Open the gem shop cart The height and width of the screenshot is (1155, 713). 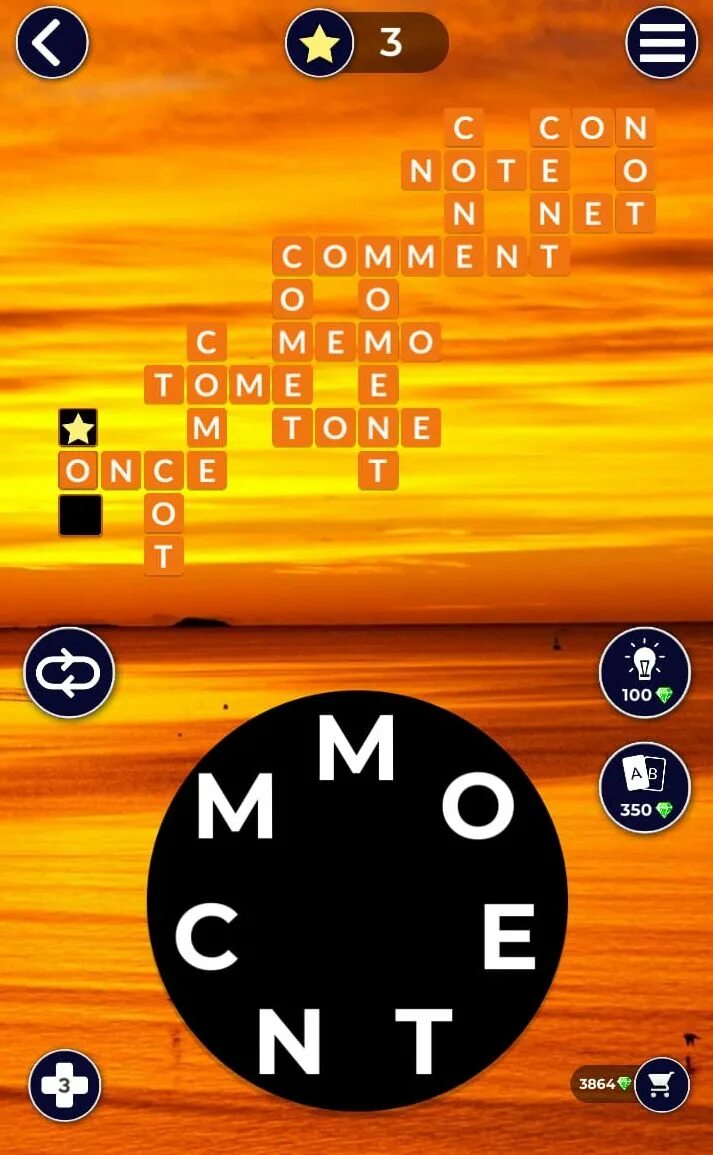click(x=661, y=1084)
